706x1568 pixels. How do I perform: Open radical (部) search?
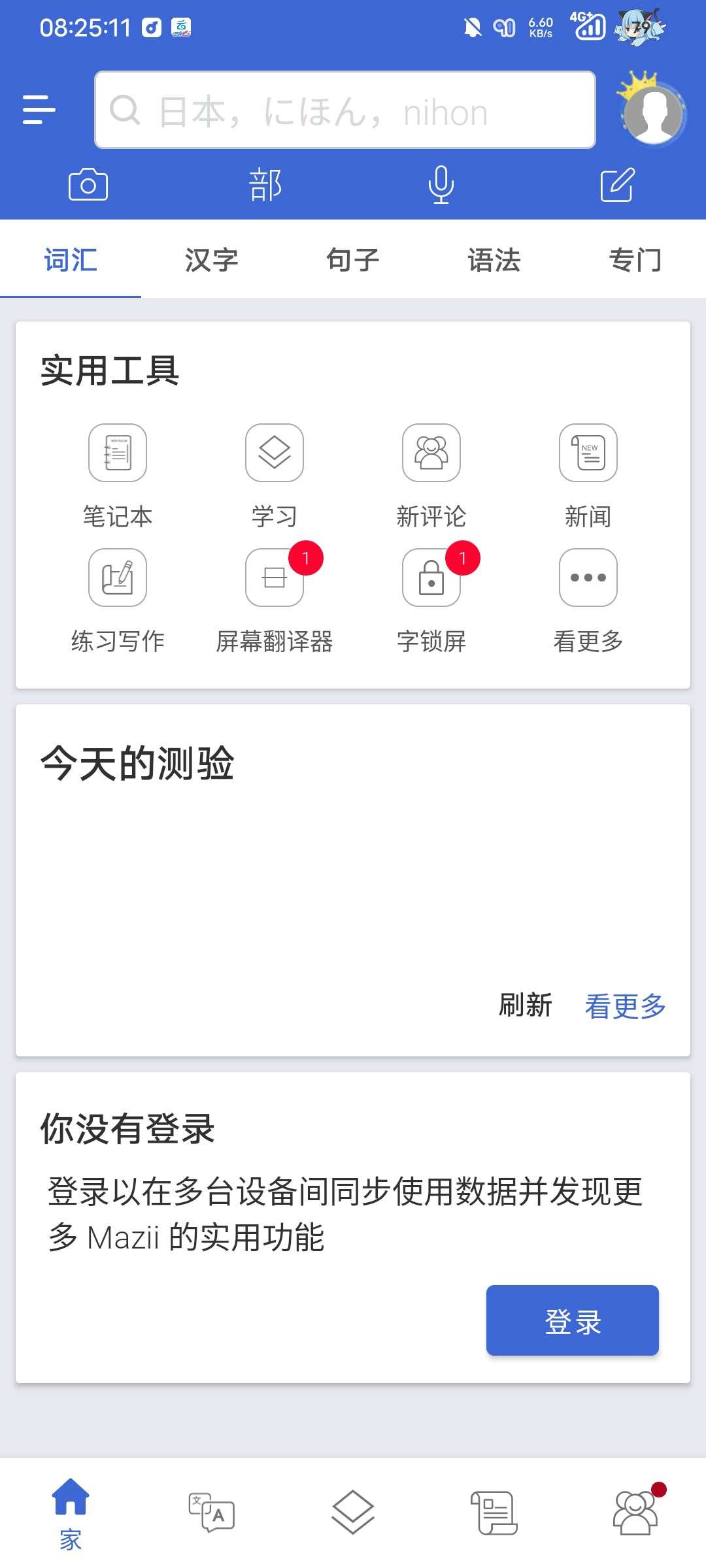[x=265, y=185]
